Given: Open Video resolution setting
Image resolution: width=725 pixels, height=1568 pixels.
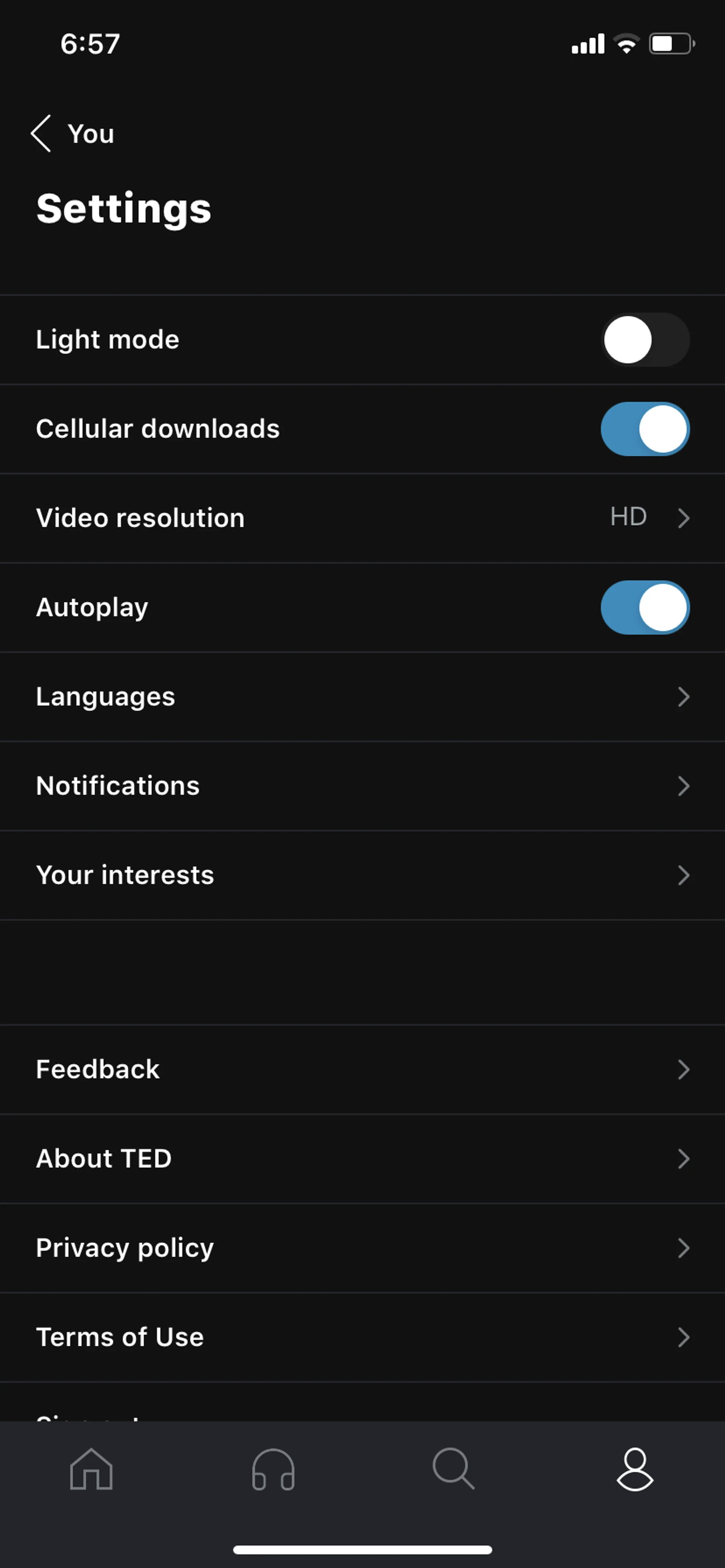Looking at the screenshot, I should (x=362, y=518).
